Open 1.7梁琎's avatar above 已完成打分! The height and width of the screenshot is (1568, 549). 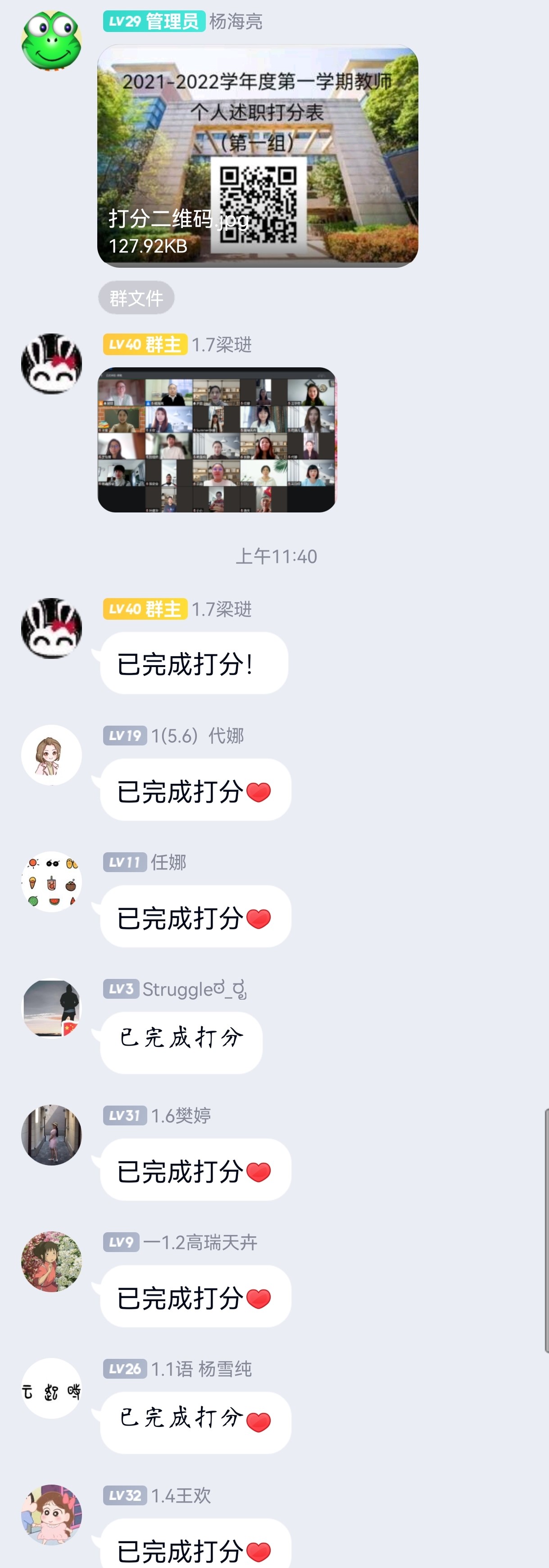(52, 628)
